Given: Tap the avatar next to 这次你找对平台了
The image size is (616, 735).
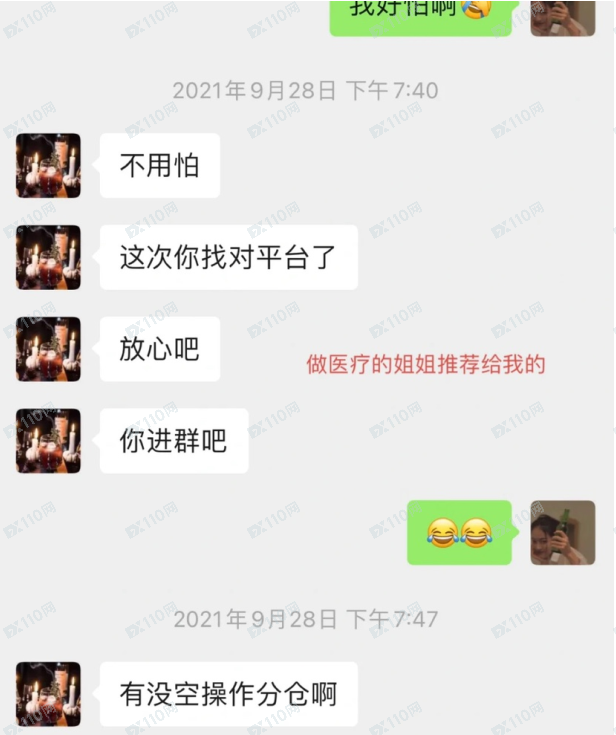Looking at the screenshot, I should [48, 258].
